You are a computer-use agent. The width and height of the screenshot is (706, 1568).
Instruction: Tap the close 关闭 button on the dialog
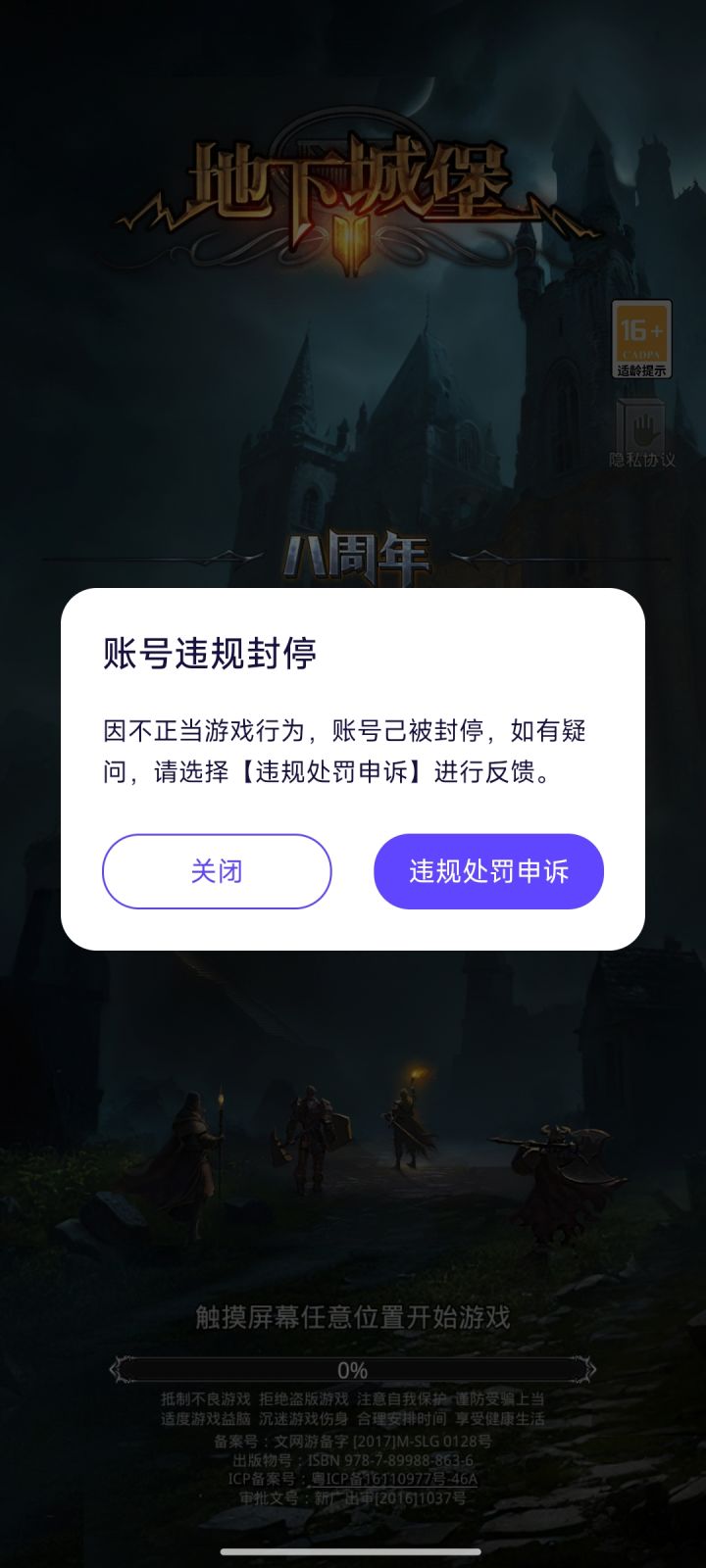[217, 871]
